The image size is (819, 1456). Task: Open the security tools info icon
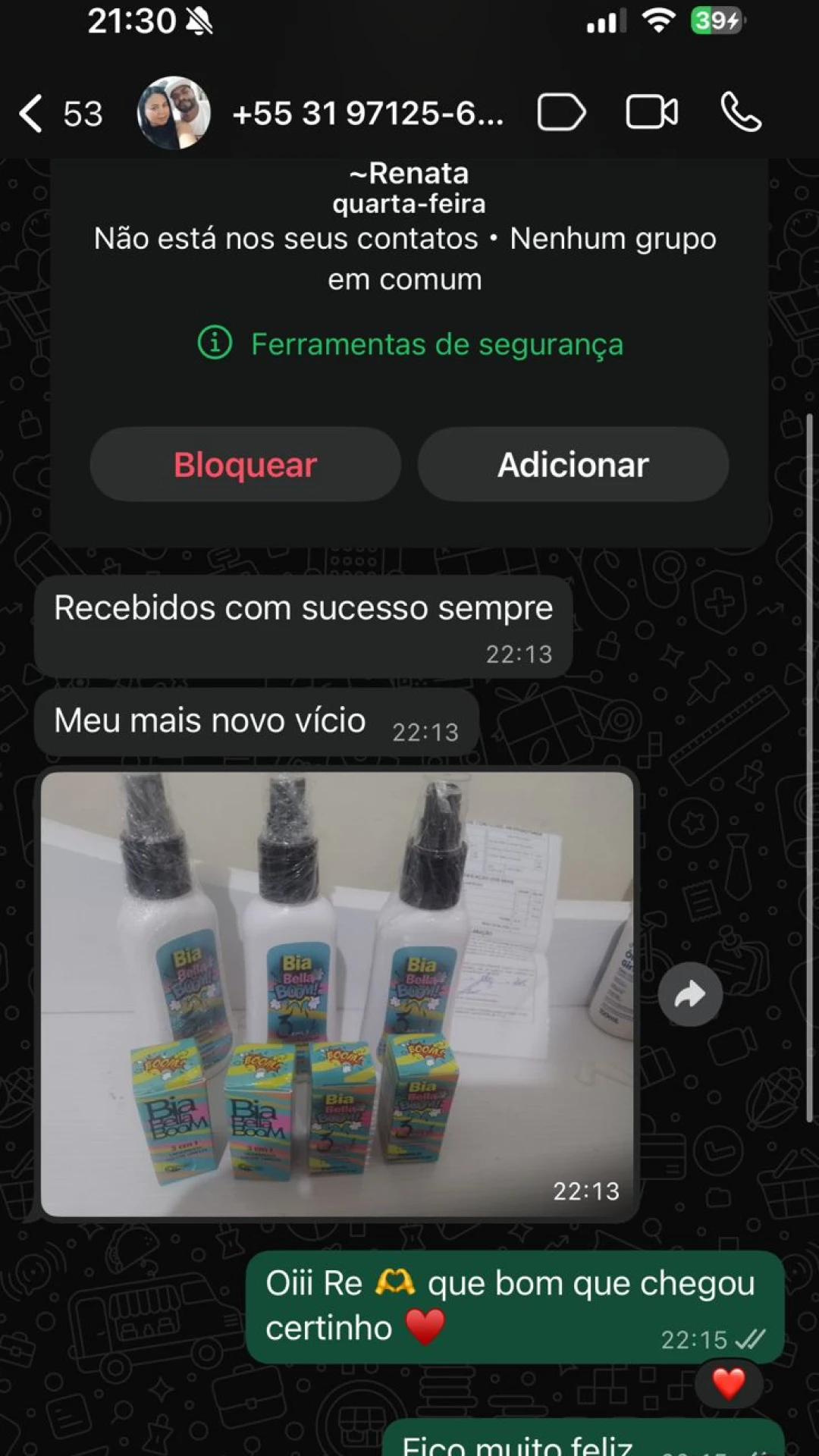215,344
